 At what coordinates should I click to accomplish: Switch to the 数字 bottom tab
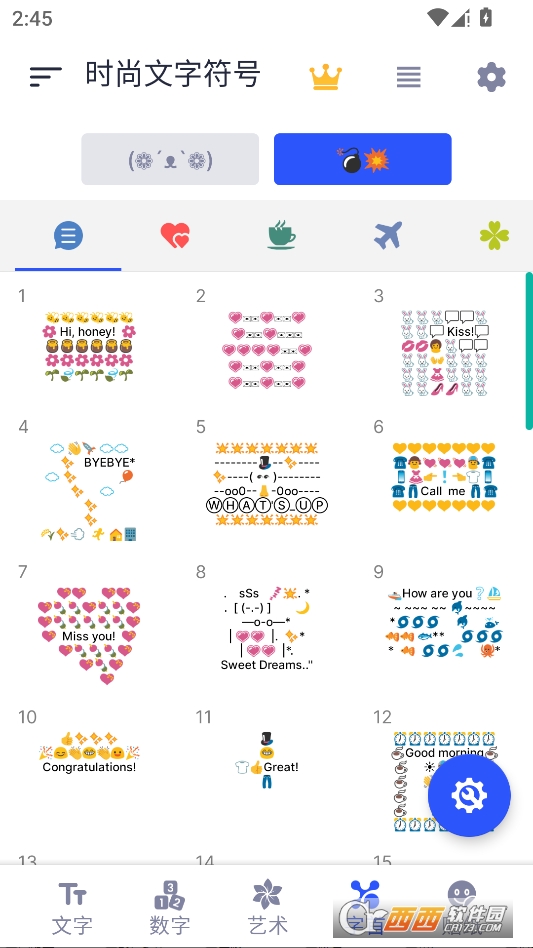point(170,909)
